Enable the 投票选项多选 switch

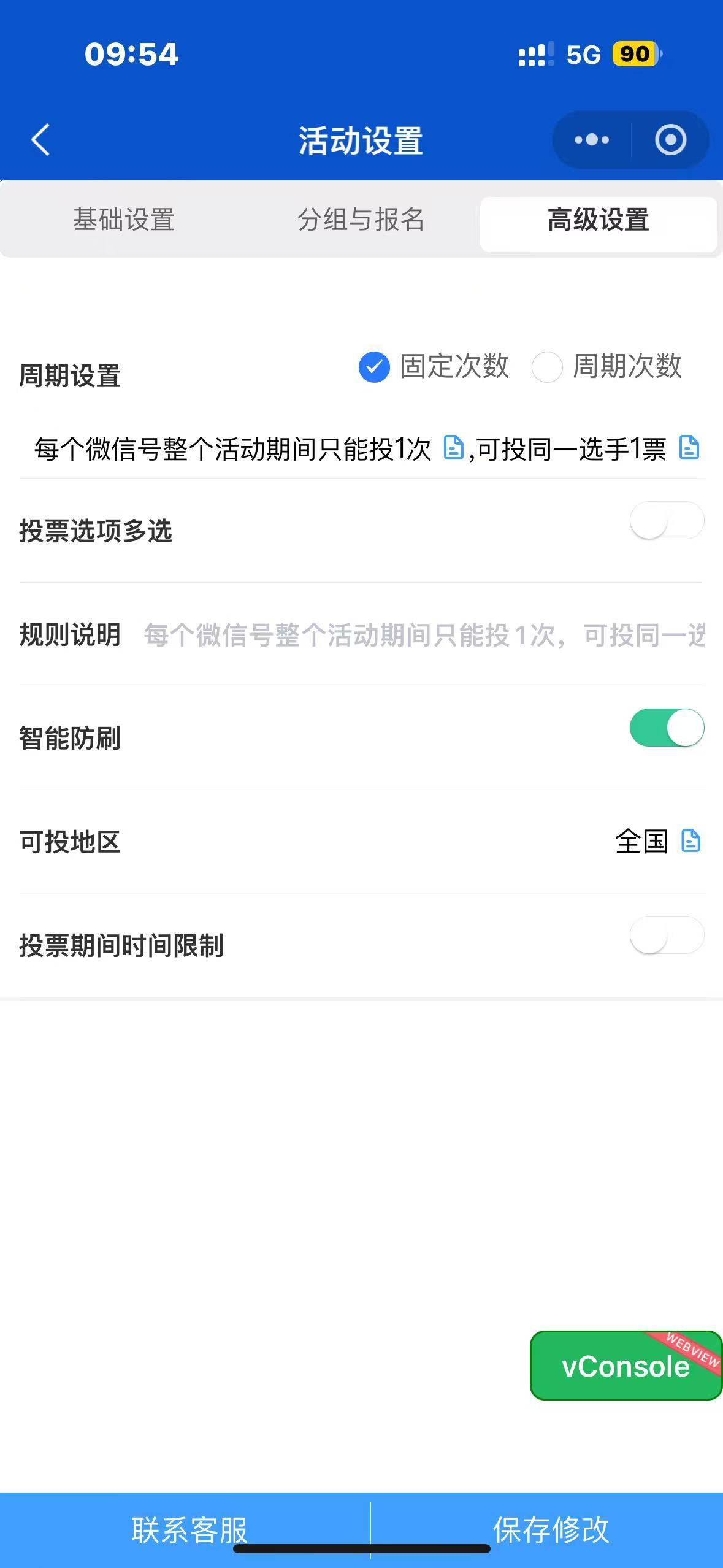[x=667, y=521]
